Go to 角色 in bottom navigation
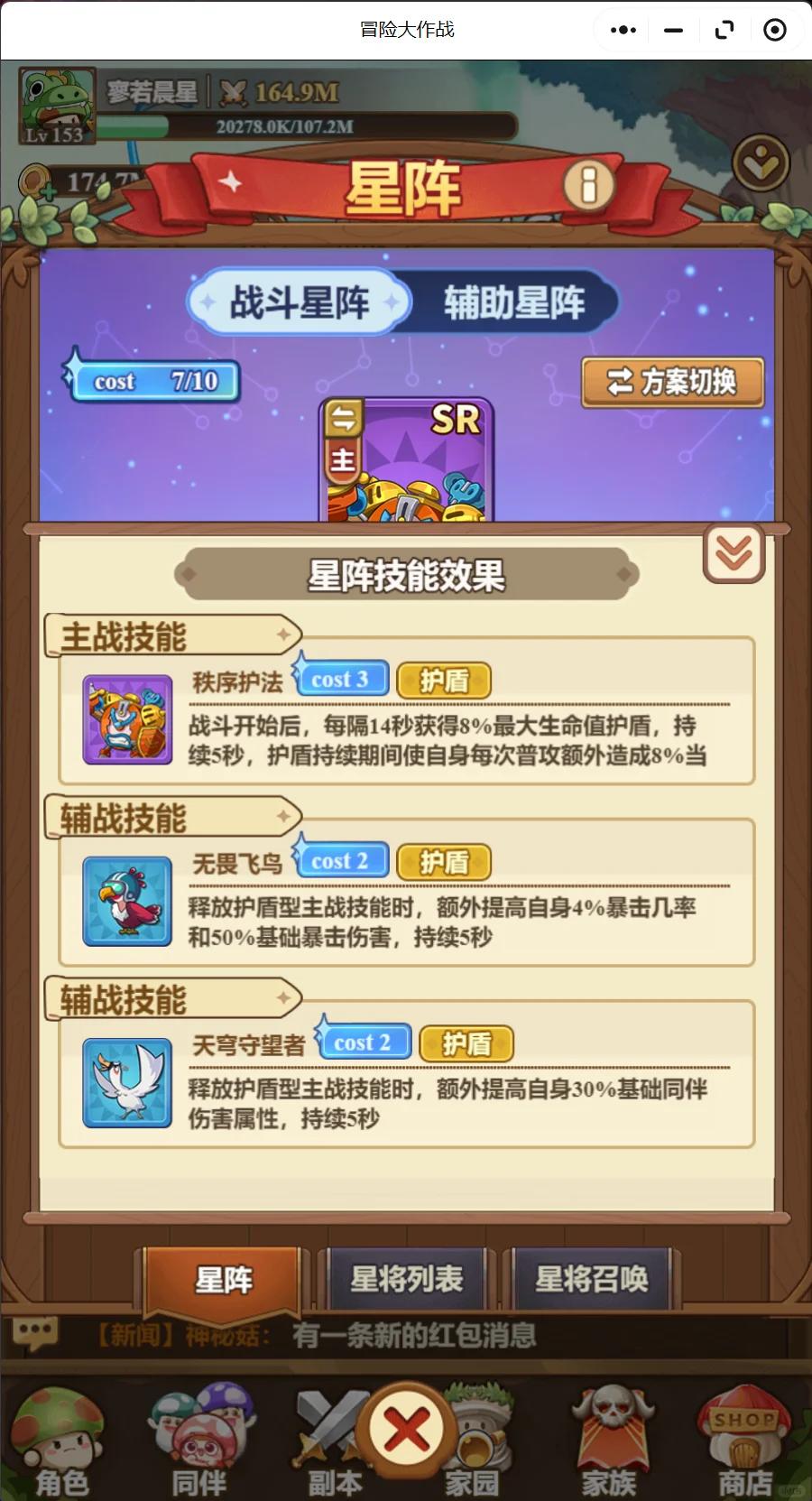The height and width of the screenshot is (1501, 812). [60, 1444]
